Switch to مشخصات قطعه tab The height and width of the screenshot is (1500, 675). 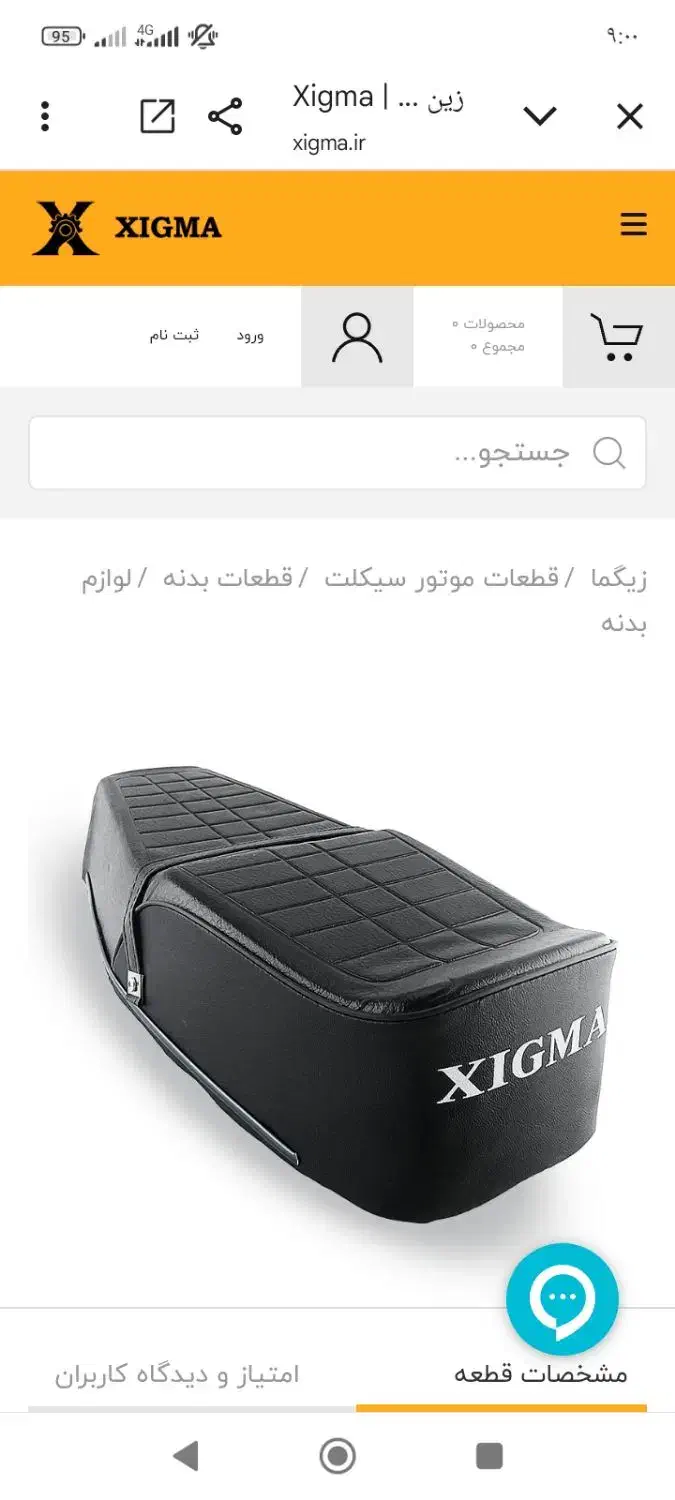tap(541, 1374)
